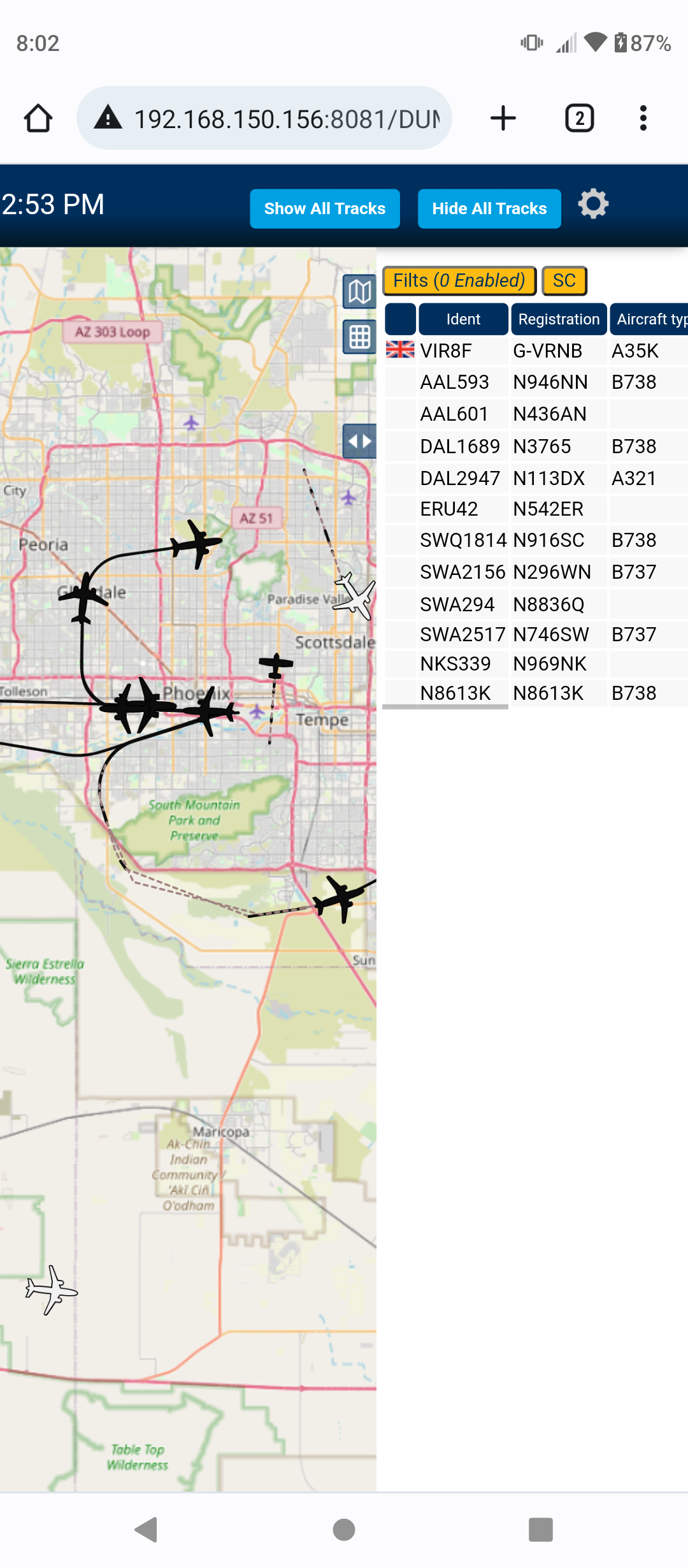
Task: Open the settings gear
Action: point(593,204)
